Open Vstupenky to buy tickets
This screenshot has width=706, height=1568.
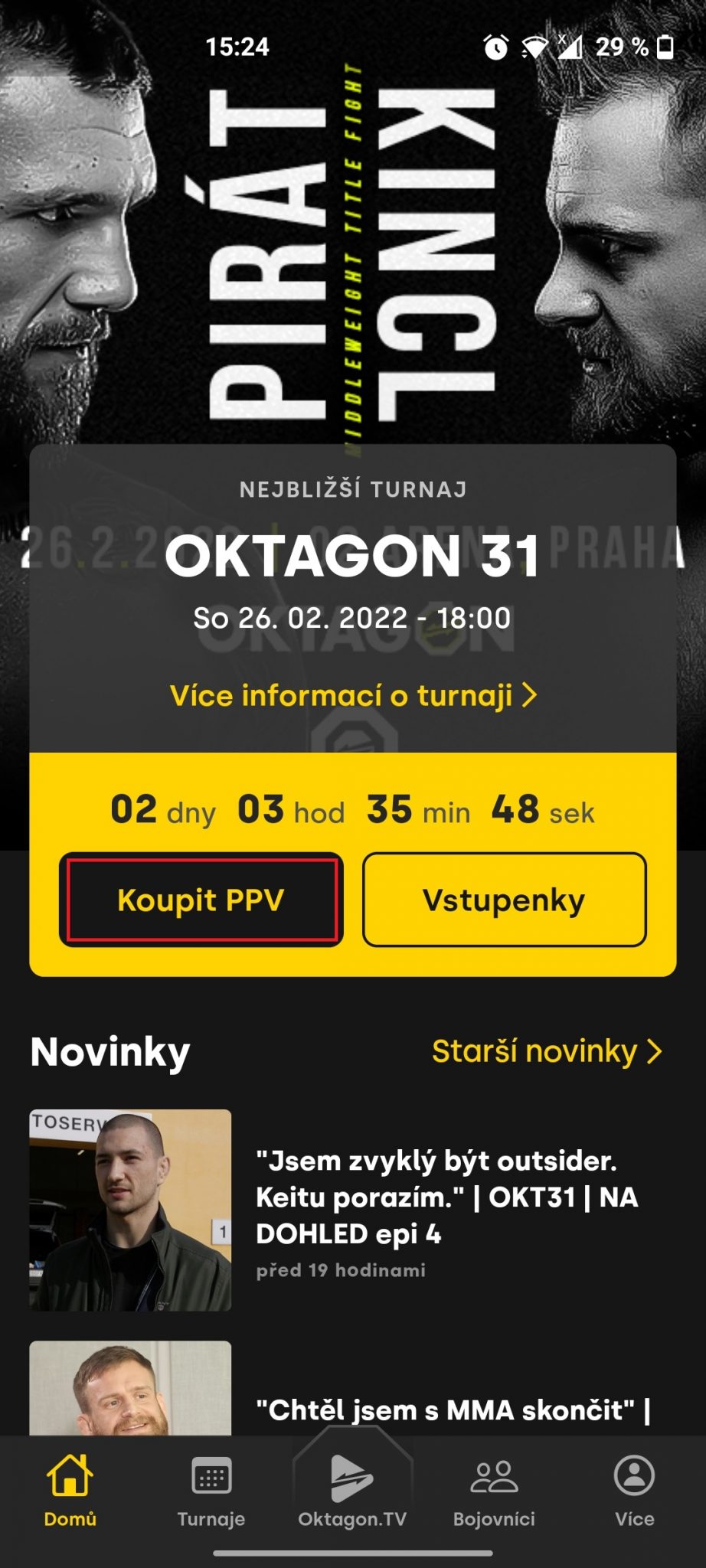(504, 900)
